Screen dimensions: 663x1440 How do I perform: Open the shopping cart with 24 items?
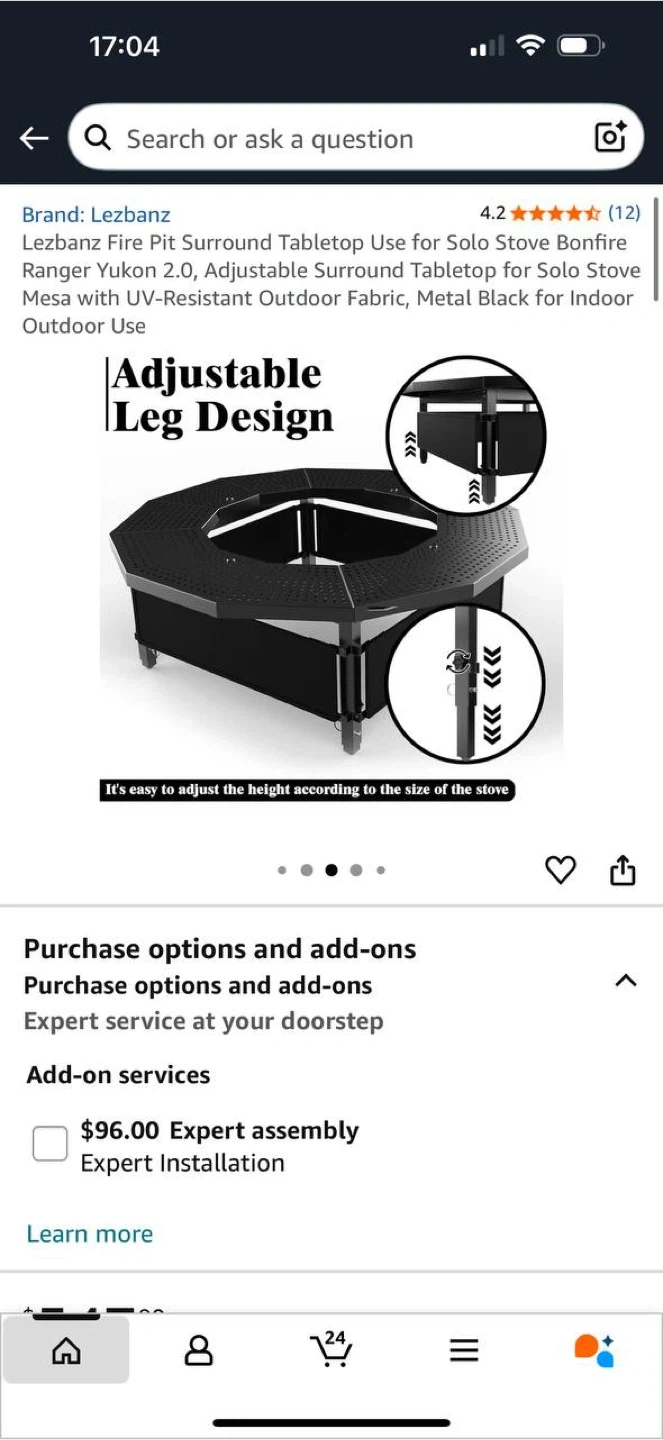point(331,1350)
